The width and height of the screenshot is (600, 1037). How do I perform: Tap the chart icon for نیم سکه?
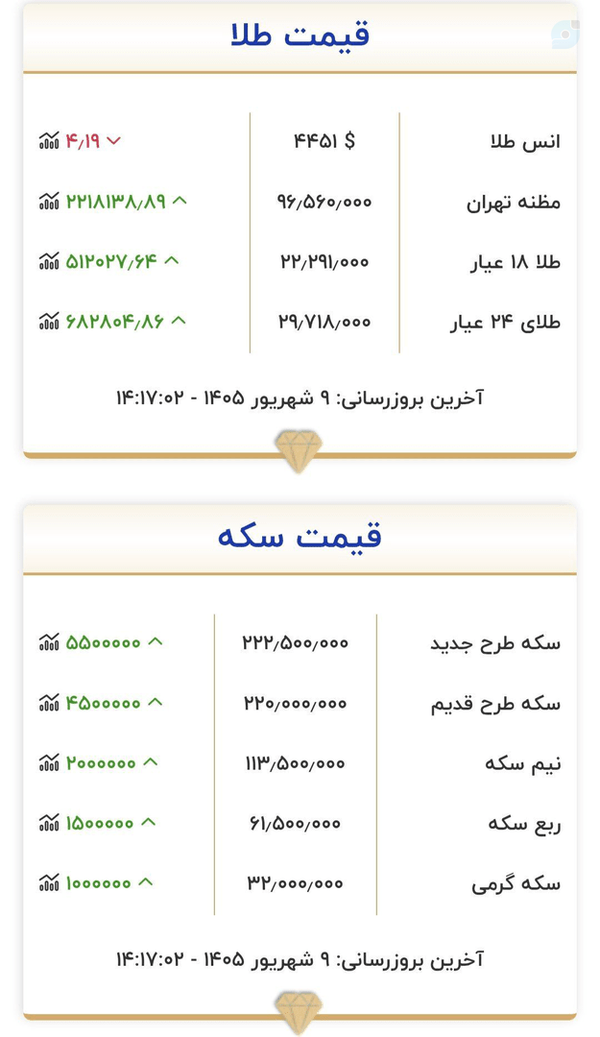(49, 763)
